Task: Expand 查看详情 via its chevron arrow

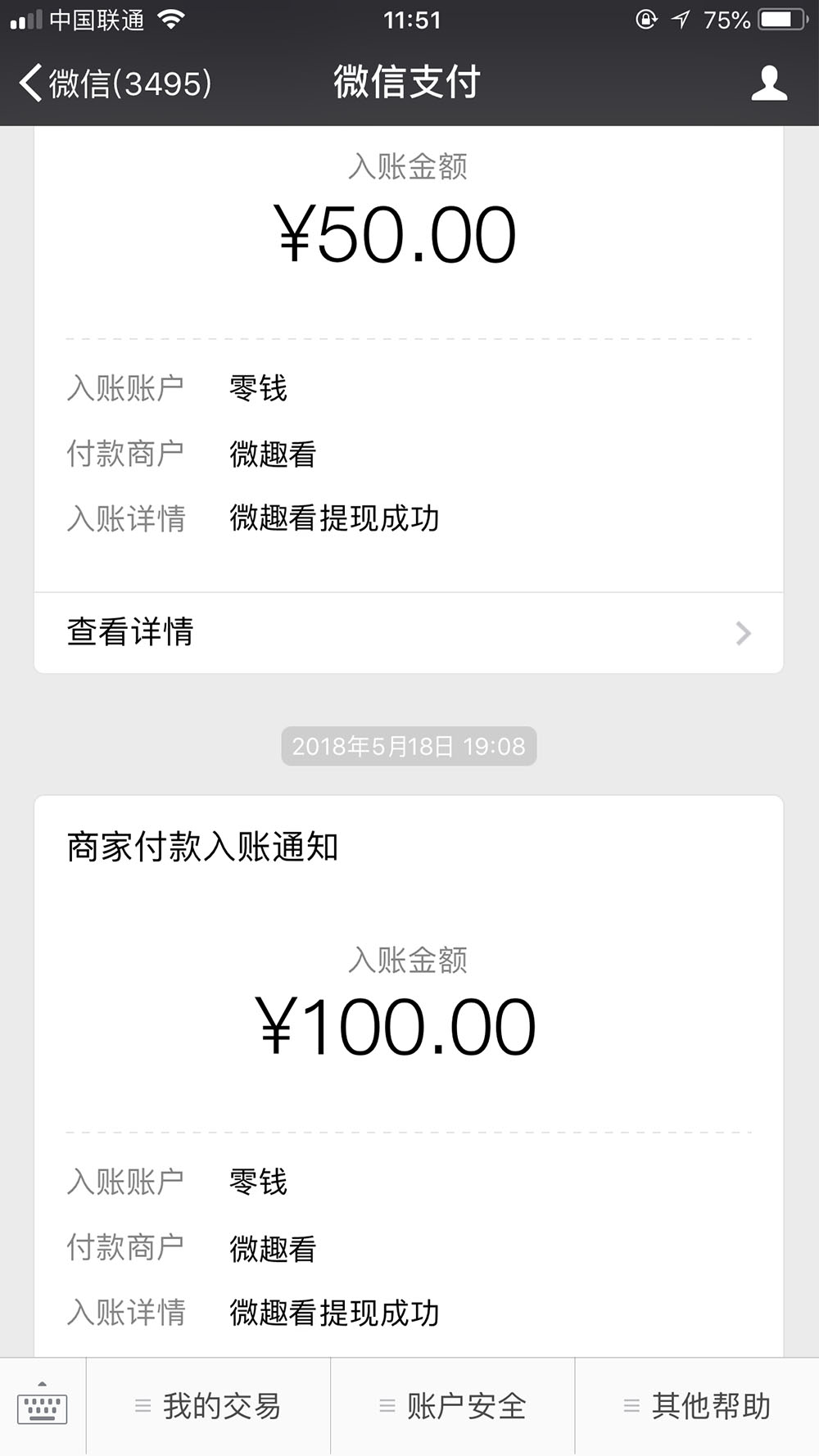Action: click(x=742, y=632)
